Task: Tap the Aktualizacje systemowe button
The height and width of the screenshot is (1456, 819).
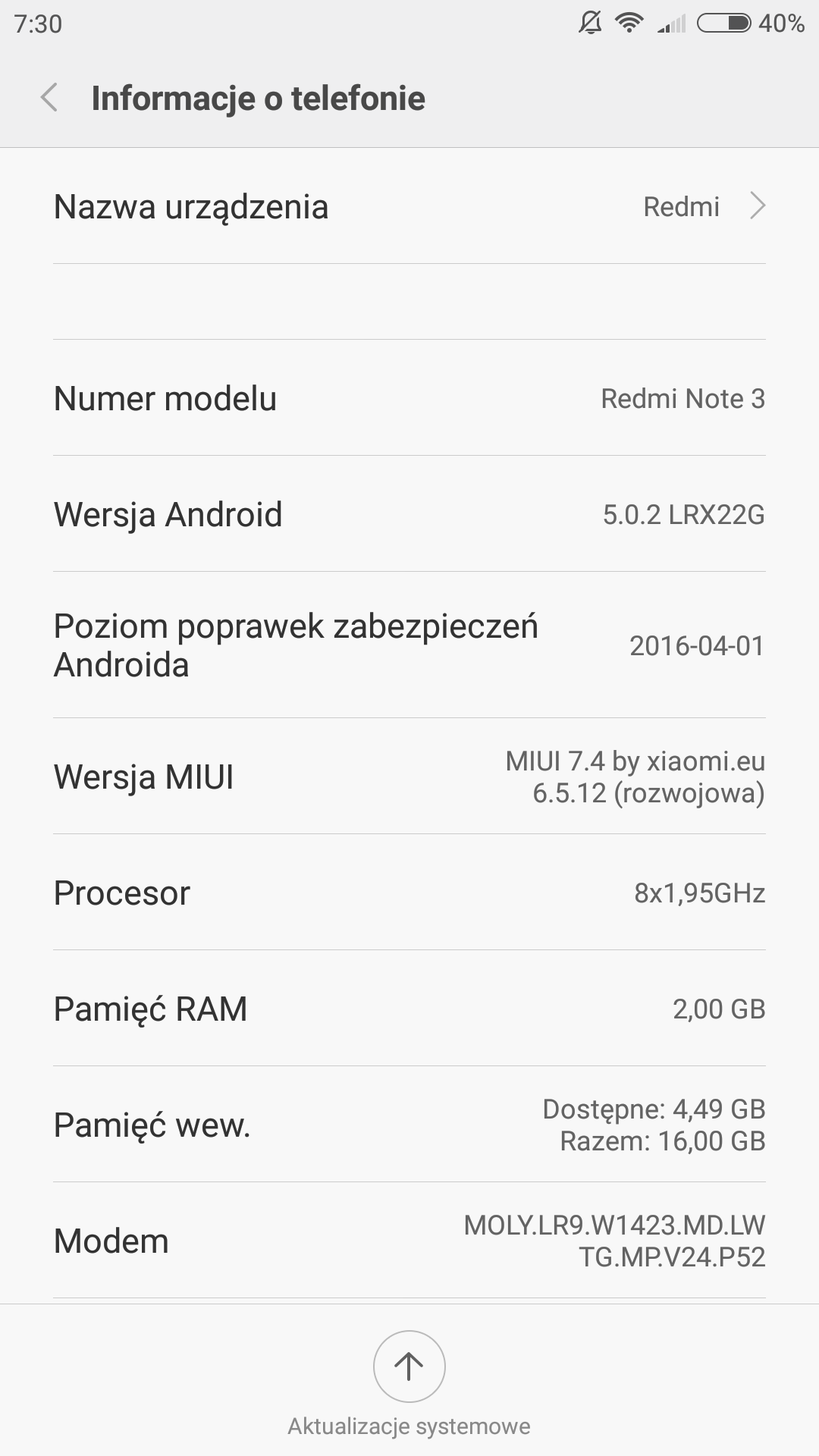Action: click(x=409, y=1367)
